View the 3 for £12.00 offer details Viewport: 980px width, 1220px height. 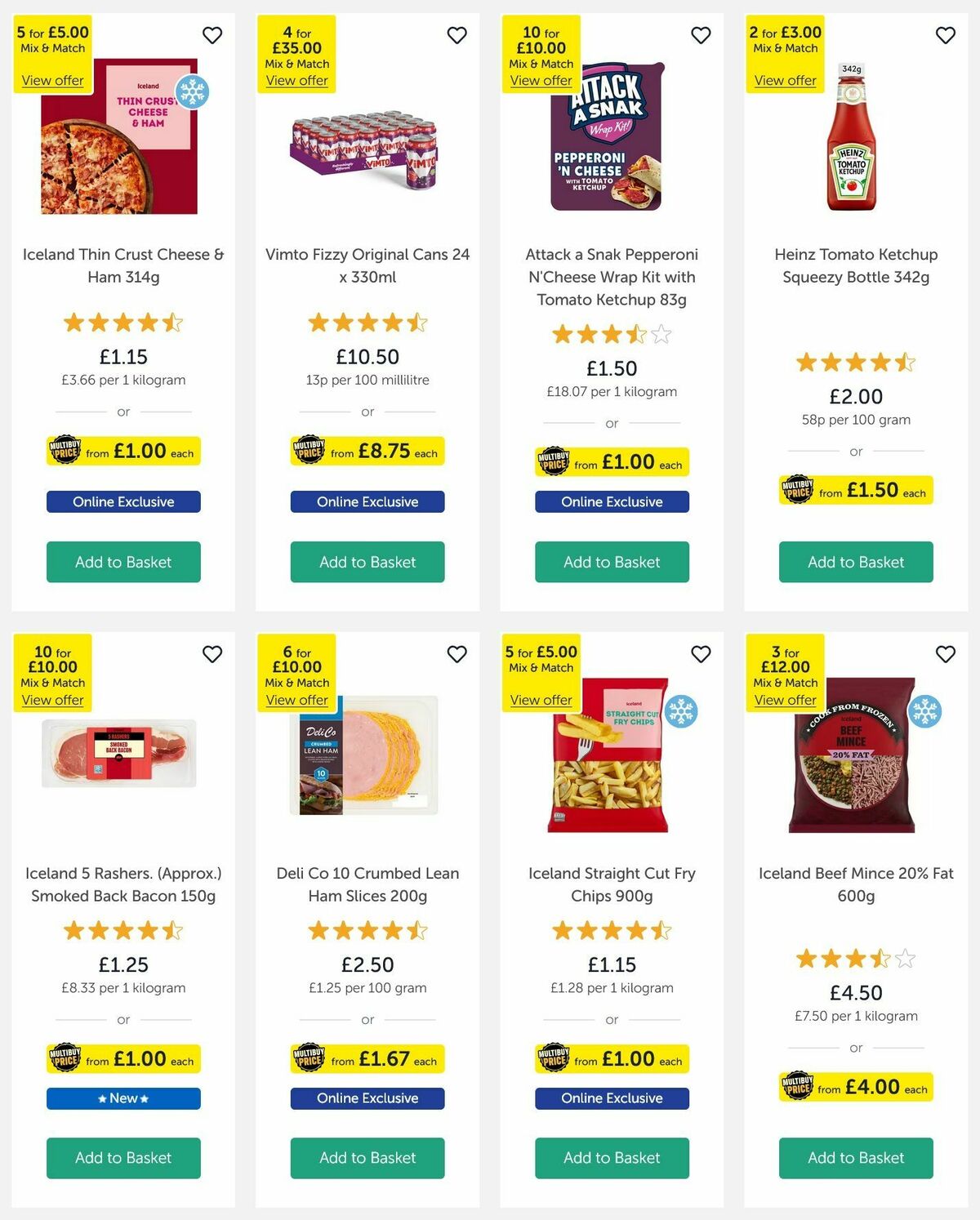[785, 700]
